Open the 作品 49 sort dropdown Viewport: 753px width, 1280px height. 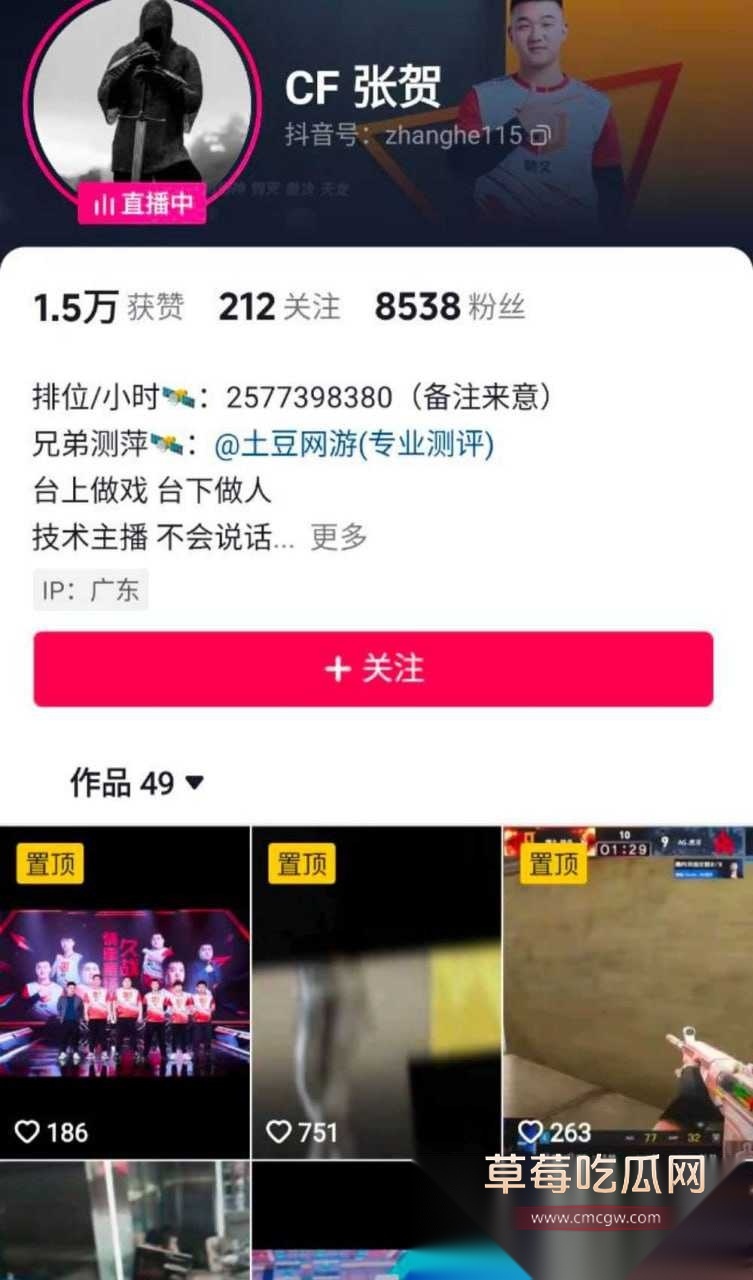(x=137, y=783)
